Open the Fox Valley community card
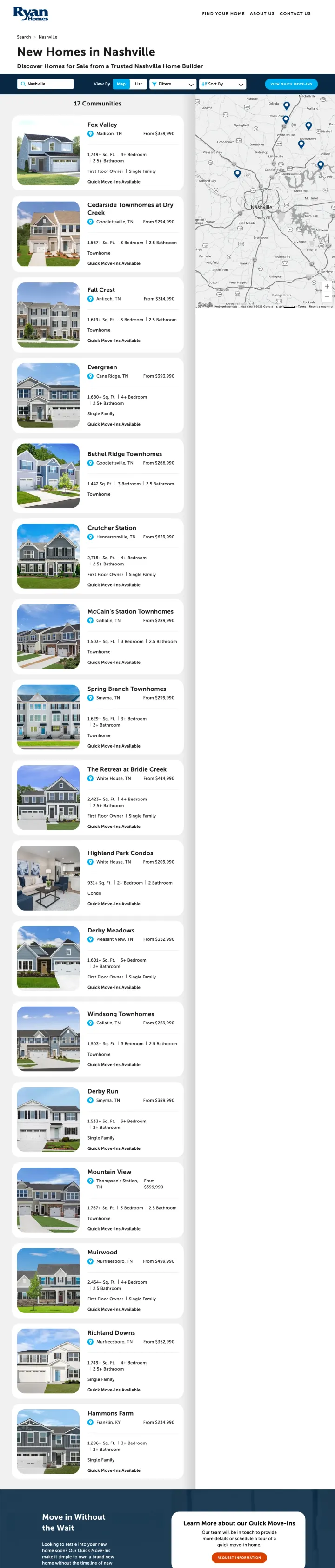335x1568 pixels. (x=102, y=125)
